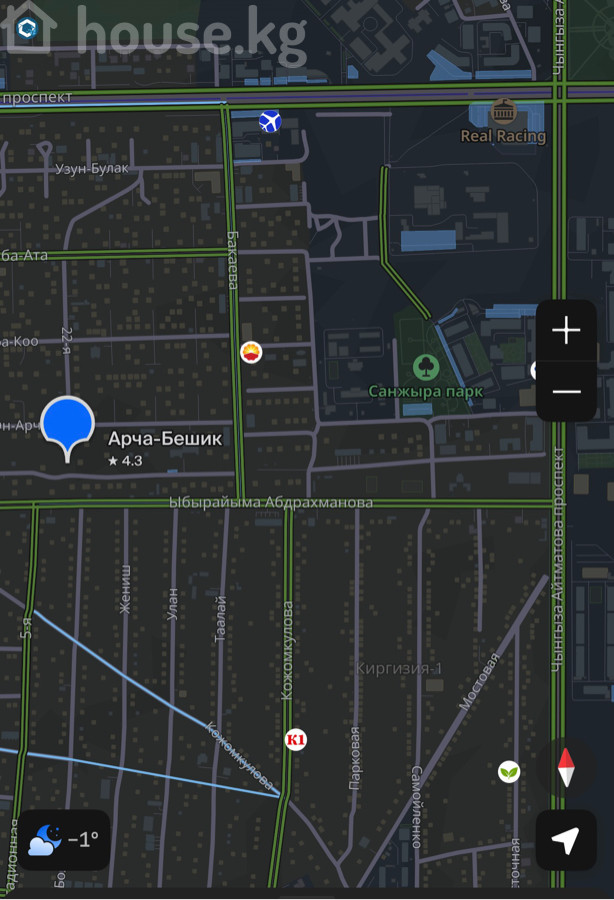
Task: Open the weather widget showing -1°
Action: coord(64,840)
